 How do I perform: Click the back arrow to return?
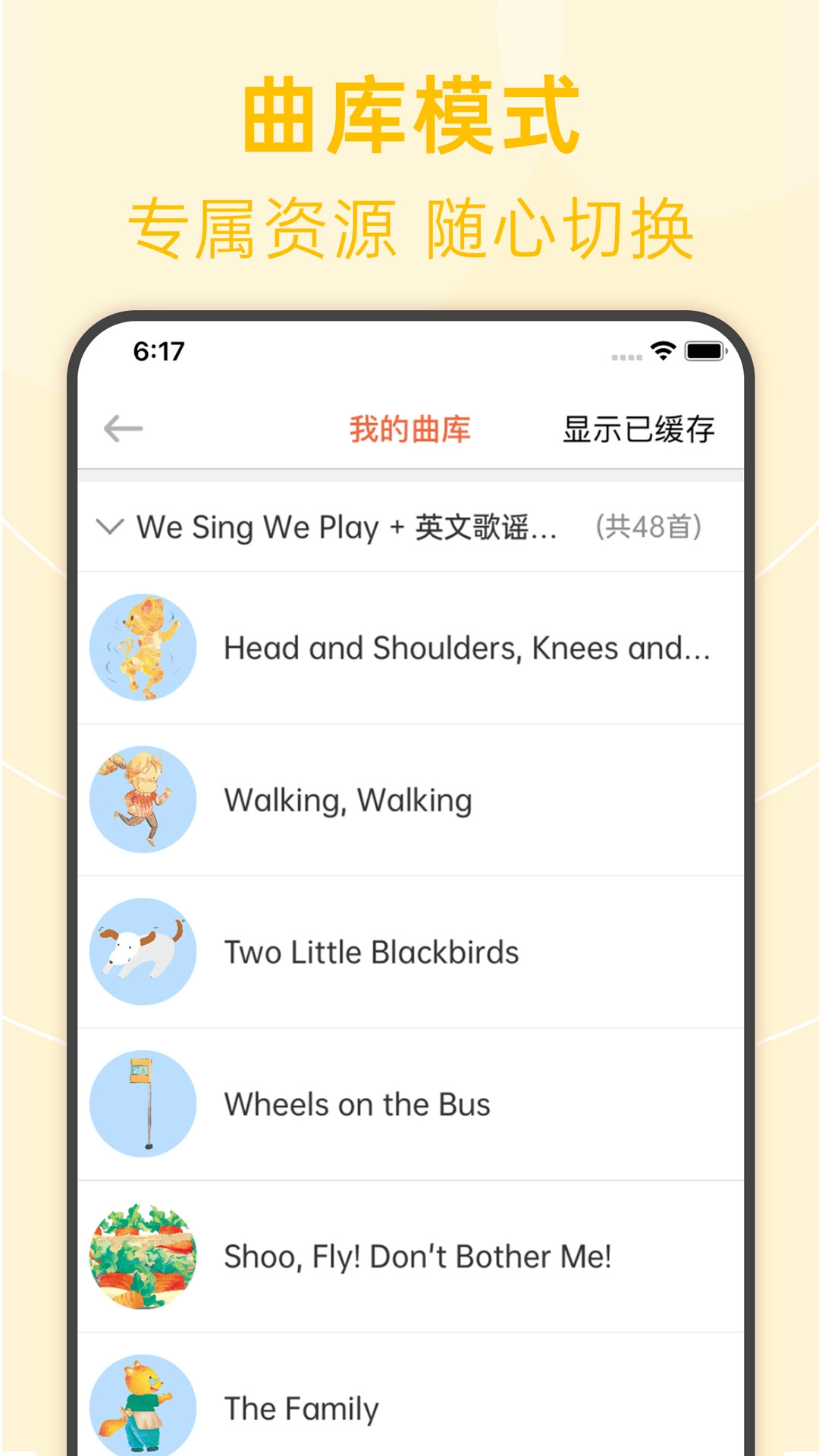(x=121, y=429)
